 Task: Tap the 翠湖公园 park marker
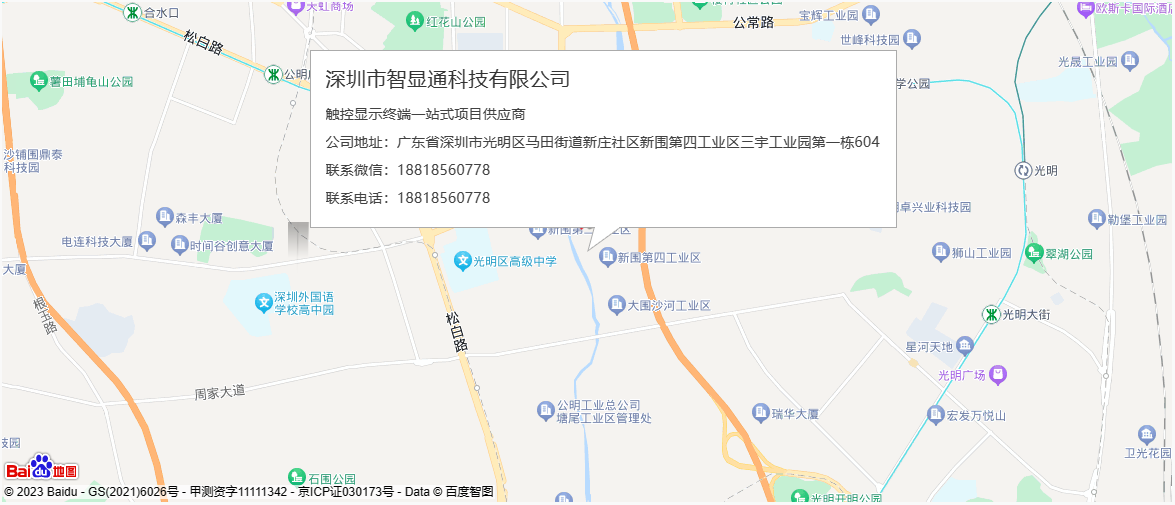[1034, 254]
